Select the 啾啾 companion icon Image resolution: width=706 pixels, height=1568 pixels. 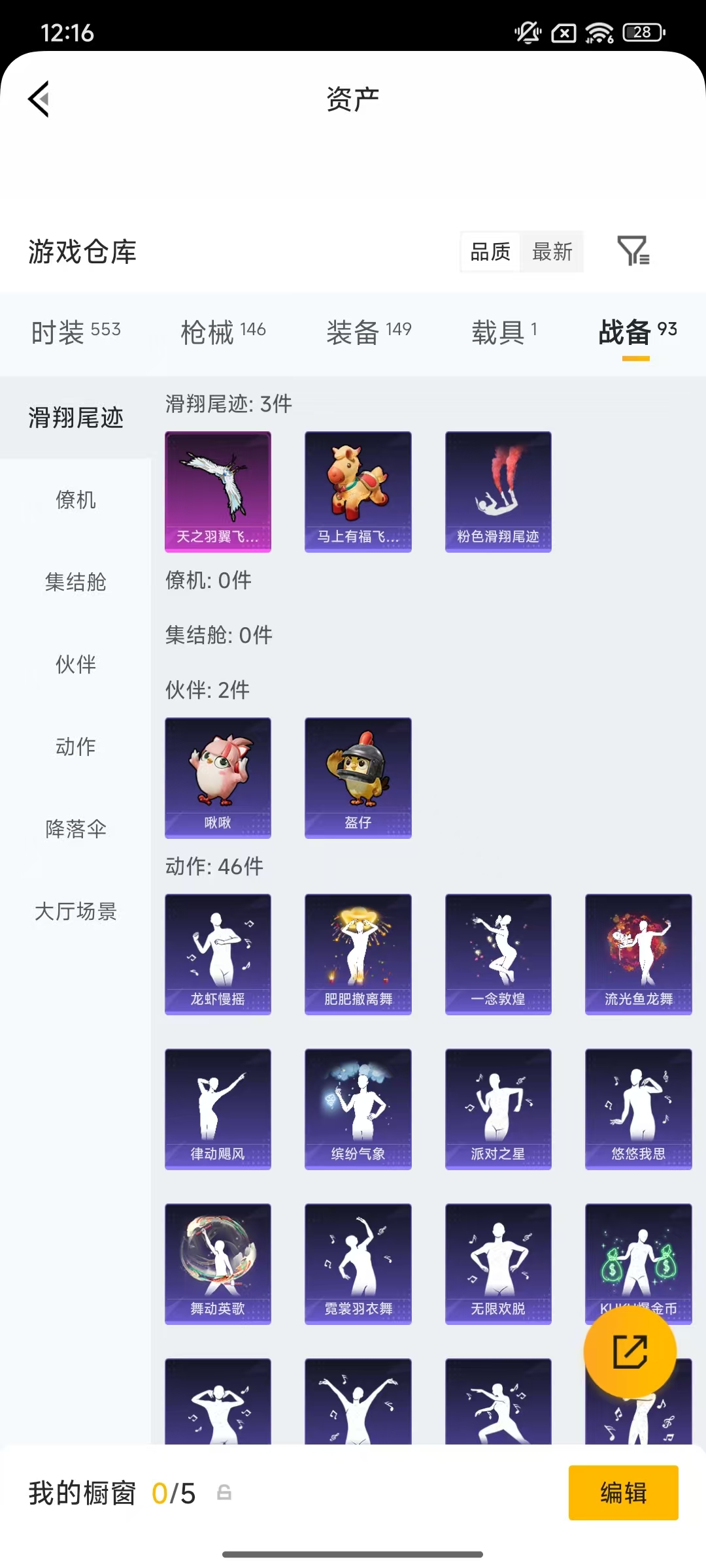pyautogui.click(x=218, y=776)
